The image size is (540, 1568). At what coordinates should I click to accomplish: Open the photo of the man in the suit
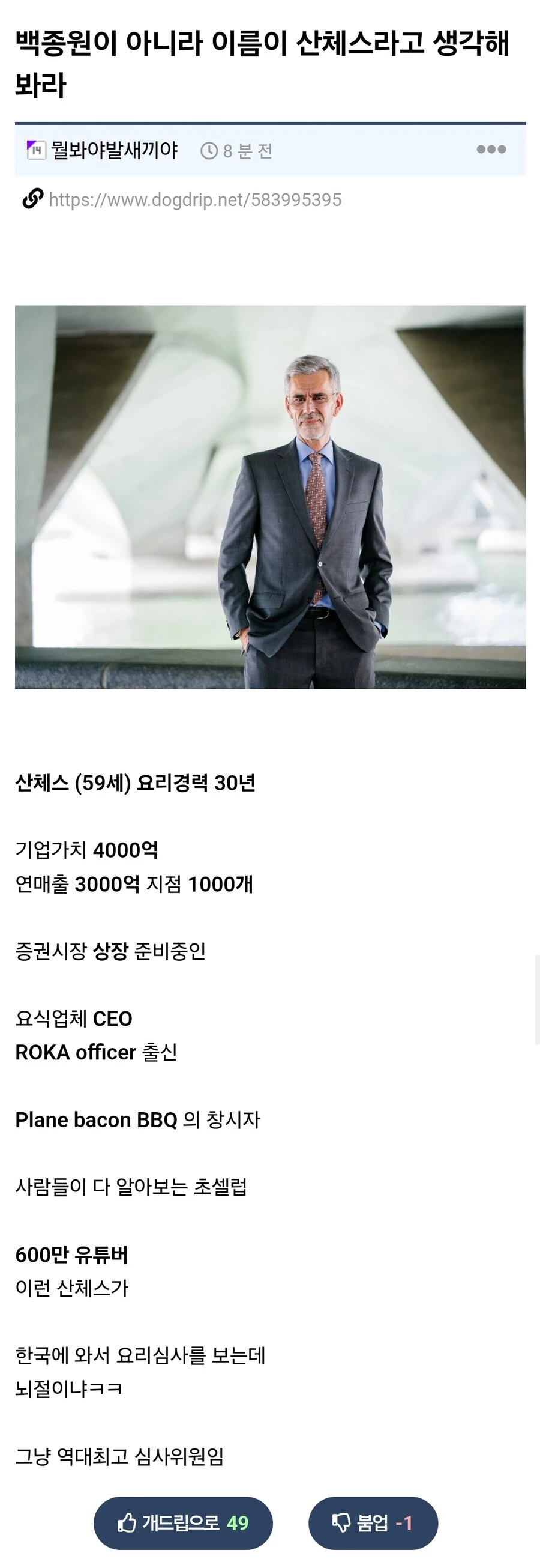click(x=270, y=497)
